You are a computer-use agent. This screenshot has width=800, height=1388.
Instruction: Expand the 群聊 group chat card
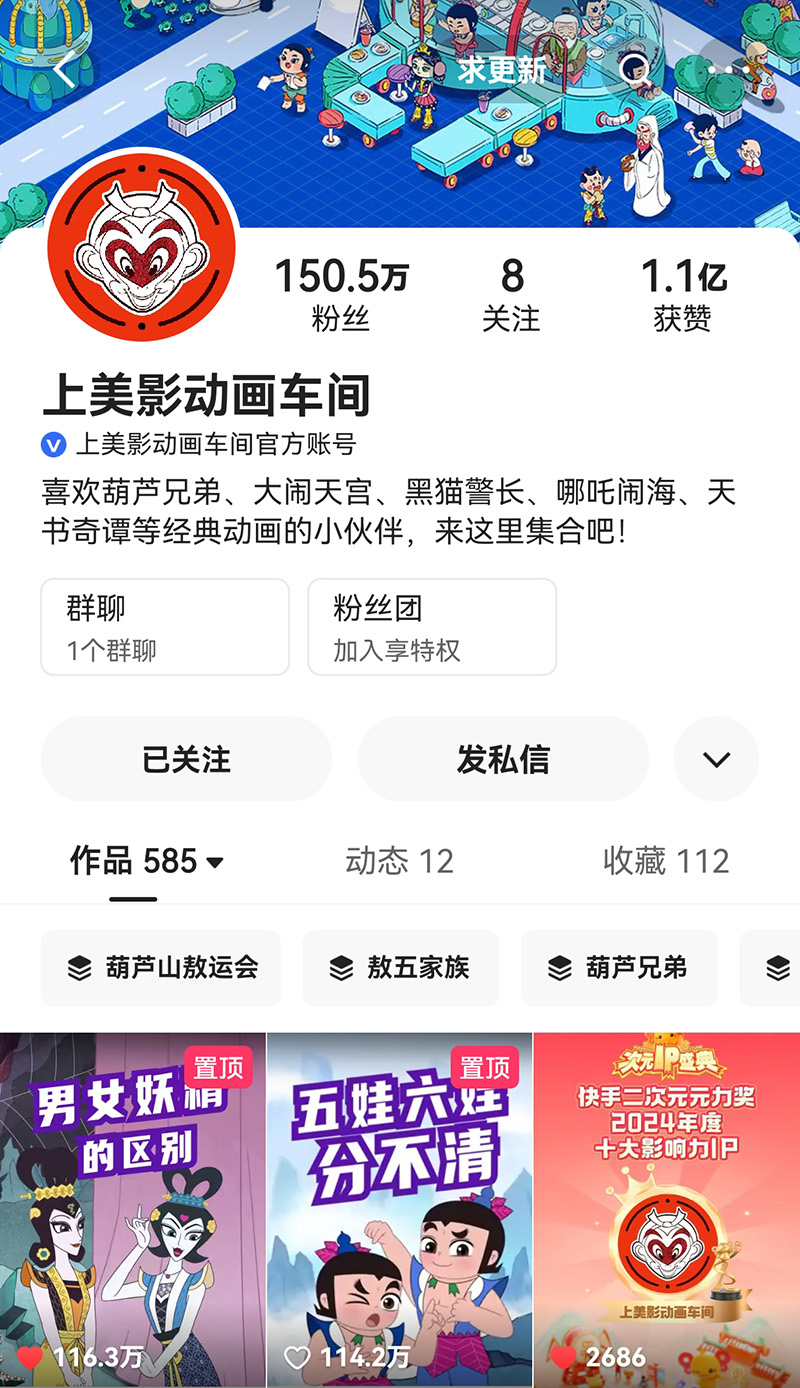pyautogui.click(x=165, y=627)
